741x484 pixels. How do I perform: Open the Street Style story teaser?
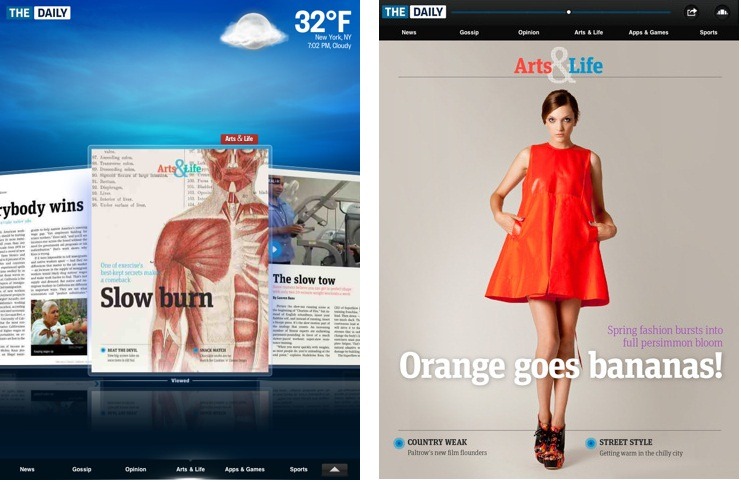(640, 447)
